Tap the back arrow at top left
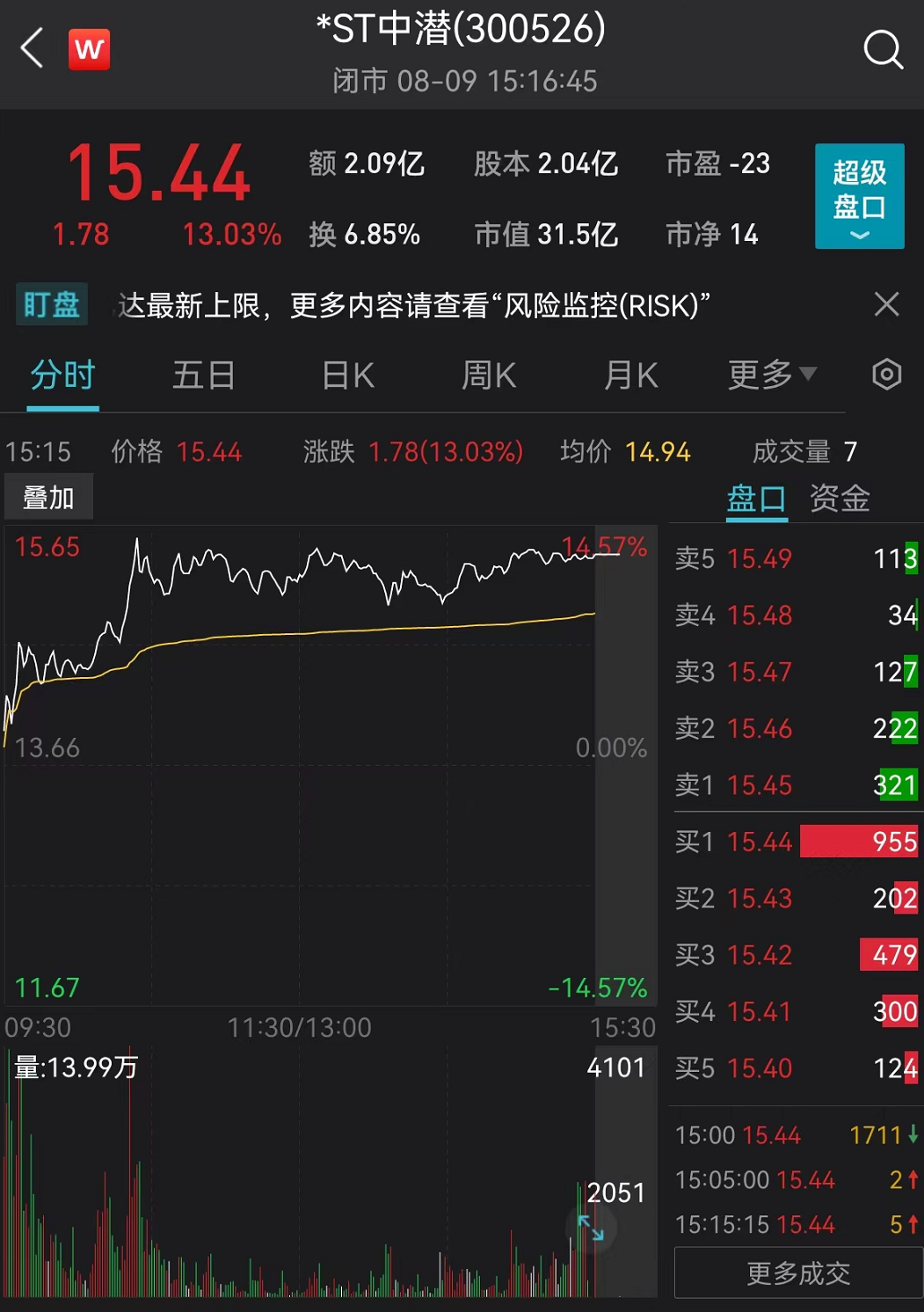 [32, 50]
